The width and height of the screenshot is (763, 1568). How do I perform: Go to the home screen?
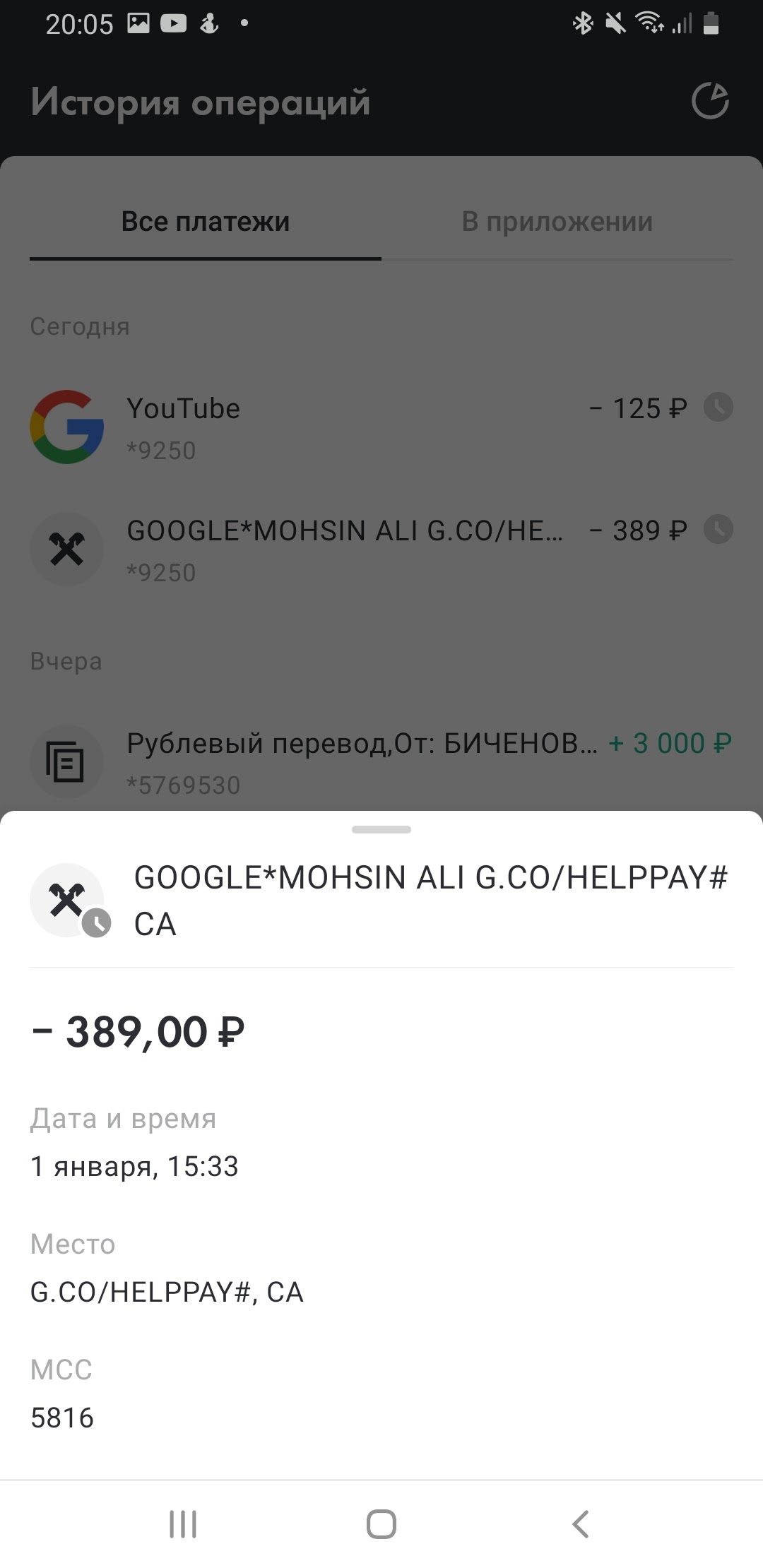381,1524
